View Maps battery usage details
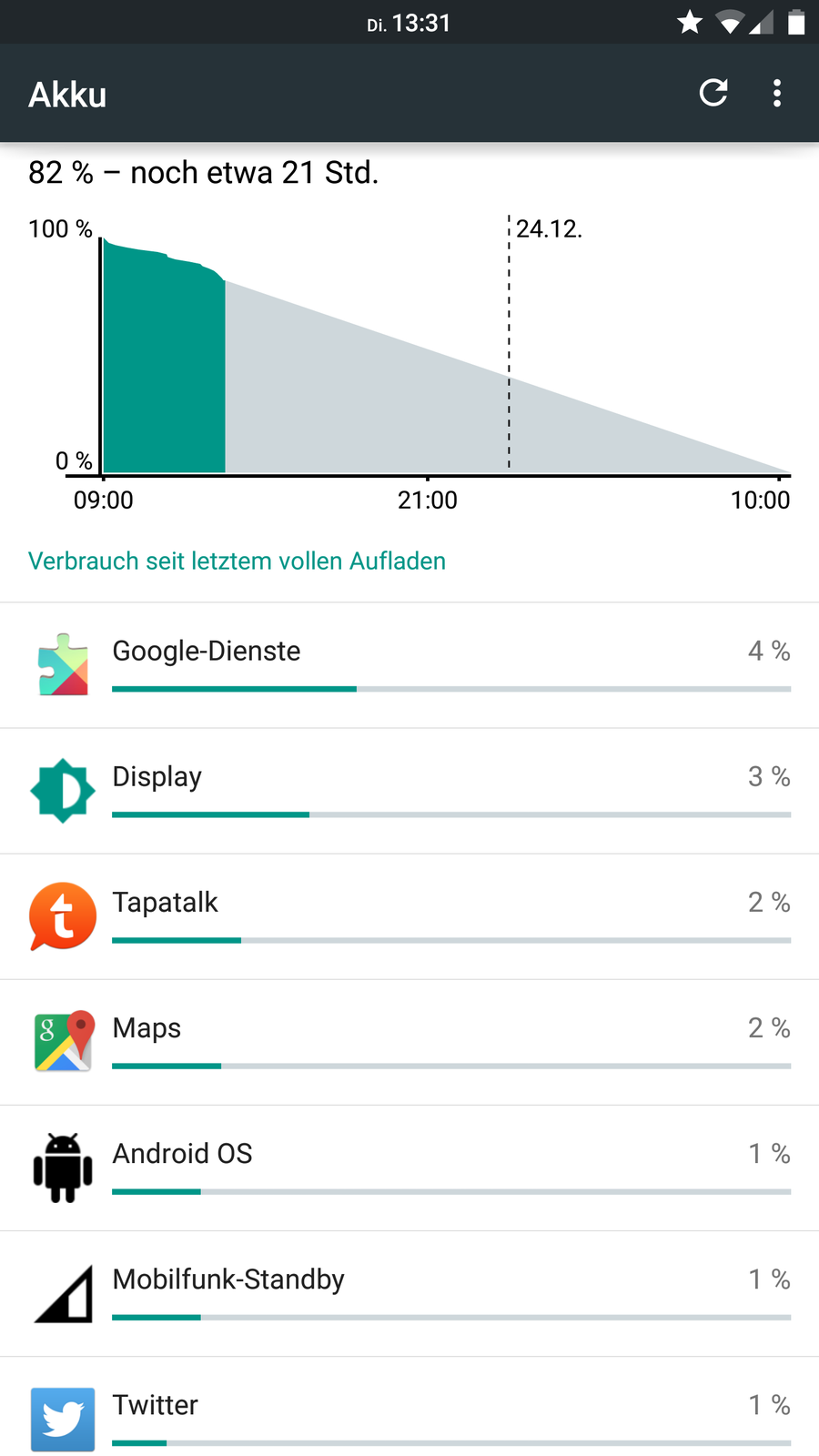The height and width of the screenshot is (1456, 819). pos(409,1042)
